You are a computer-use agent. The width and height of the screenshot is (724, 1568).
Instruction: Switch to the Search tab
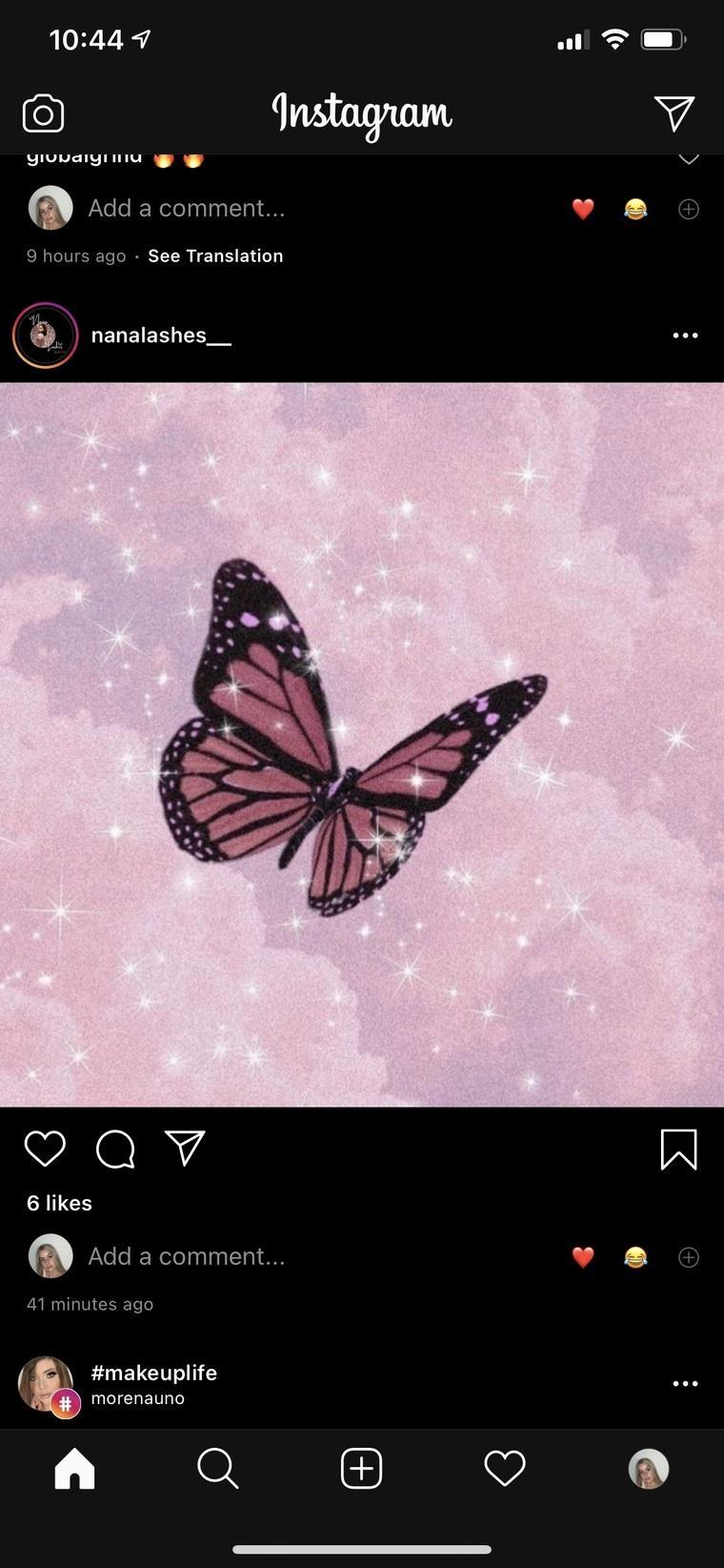coord(217,1468)
